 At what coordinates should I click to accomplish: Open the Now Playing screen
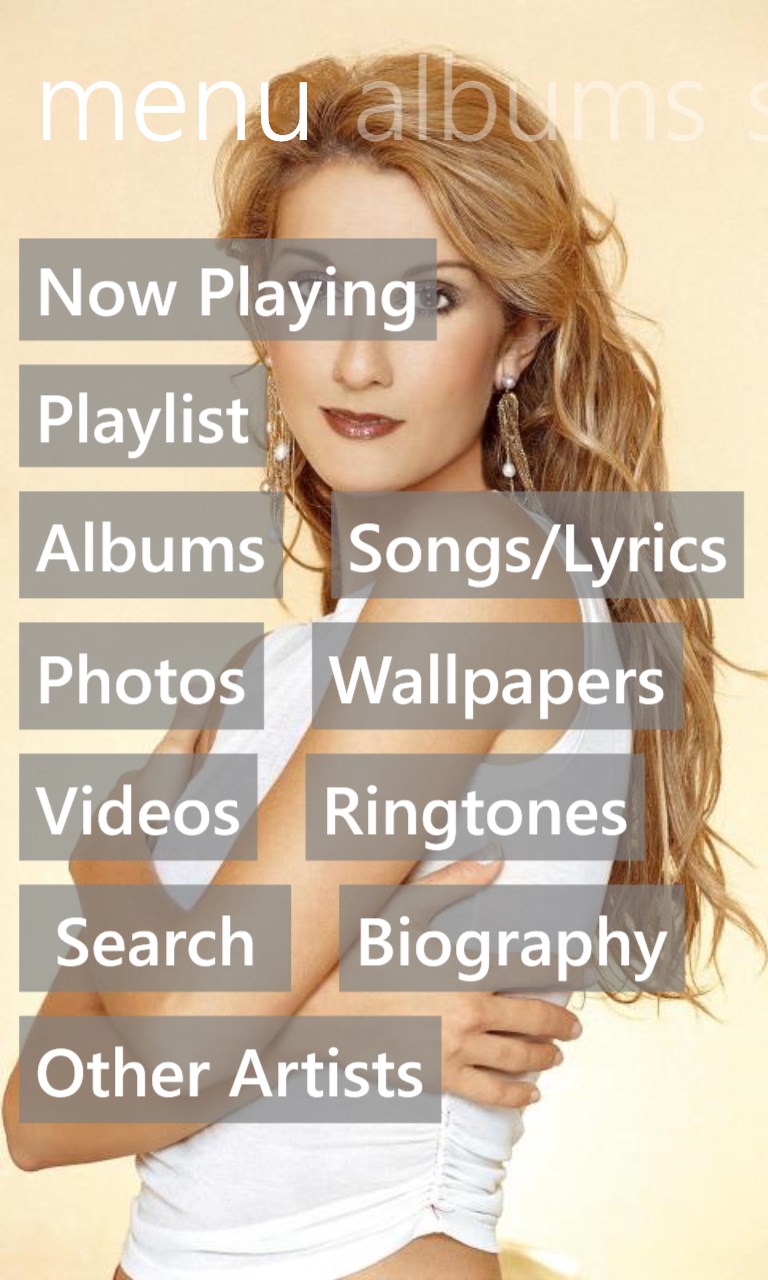(227, 290)
